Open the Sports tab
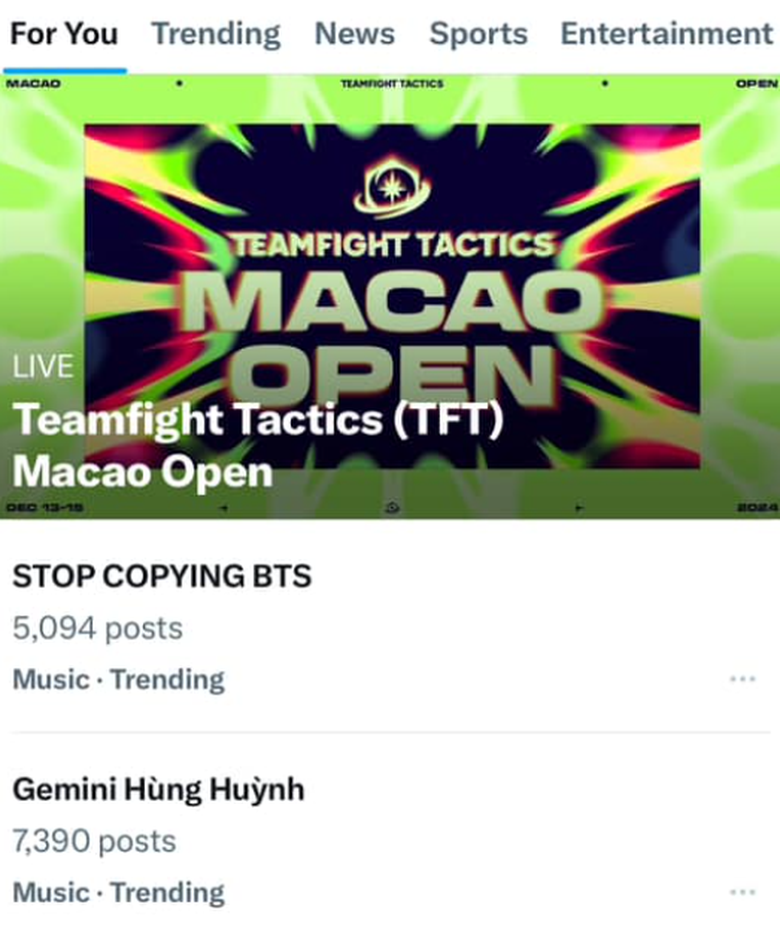The height and width of the screenshot is (932, 780). click(x=478, y=35)
